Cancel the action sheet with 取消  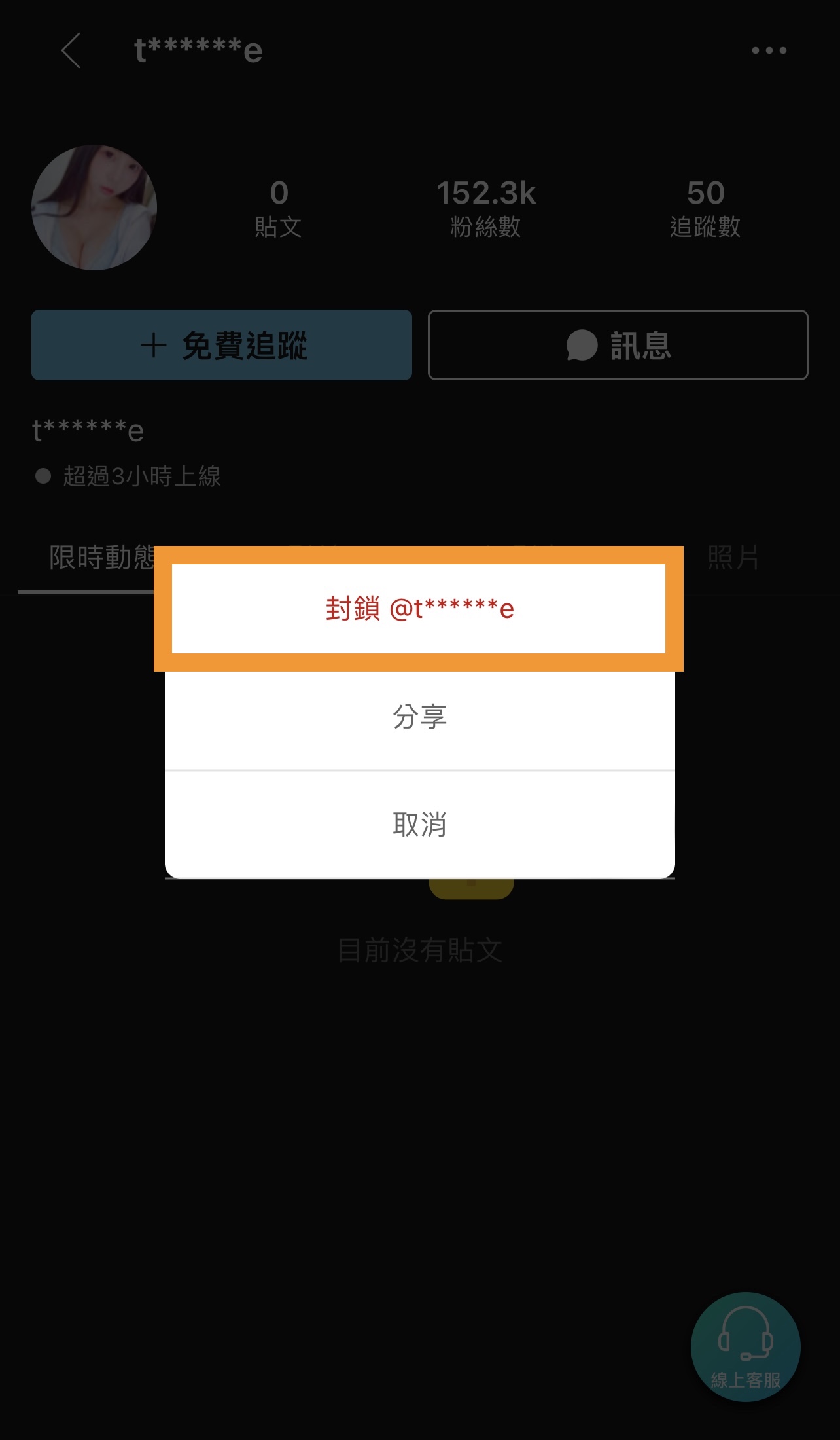419,824
